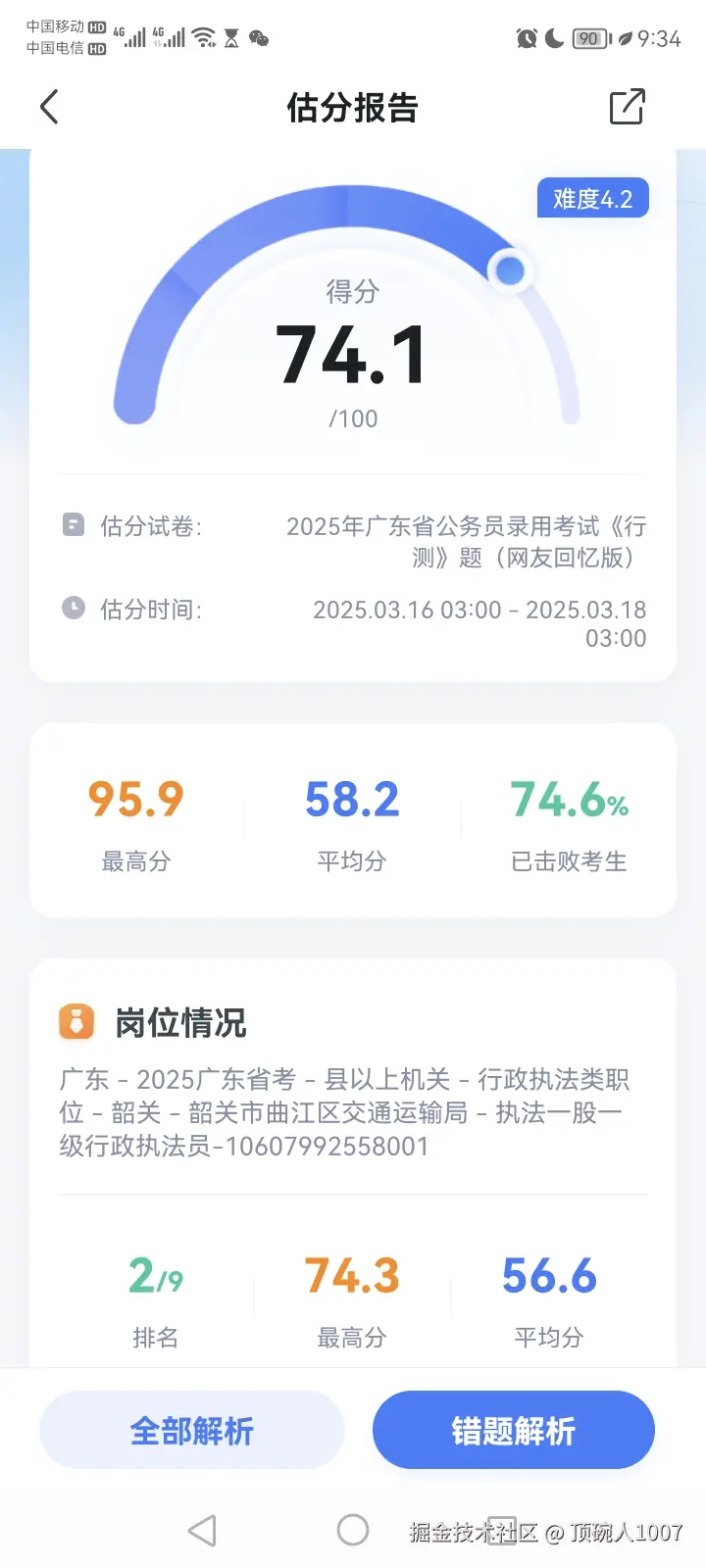Open 错题解析 to review wrong answers
The image size is (706, 1568).
(514, 1430)
